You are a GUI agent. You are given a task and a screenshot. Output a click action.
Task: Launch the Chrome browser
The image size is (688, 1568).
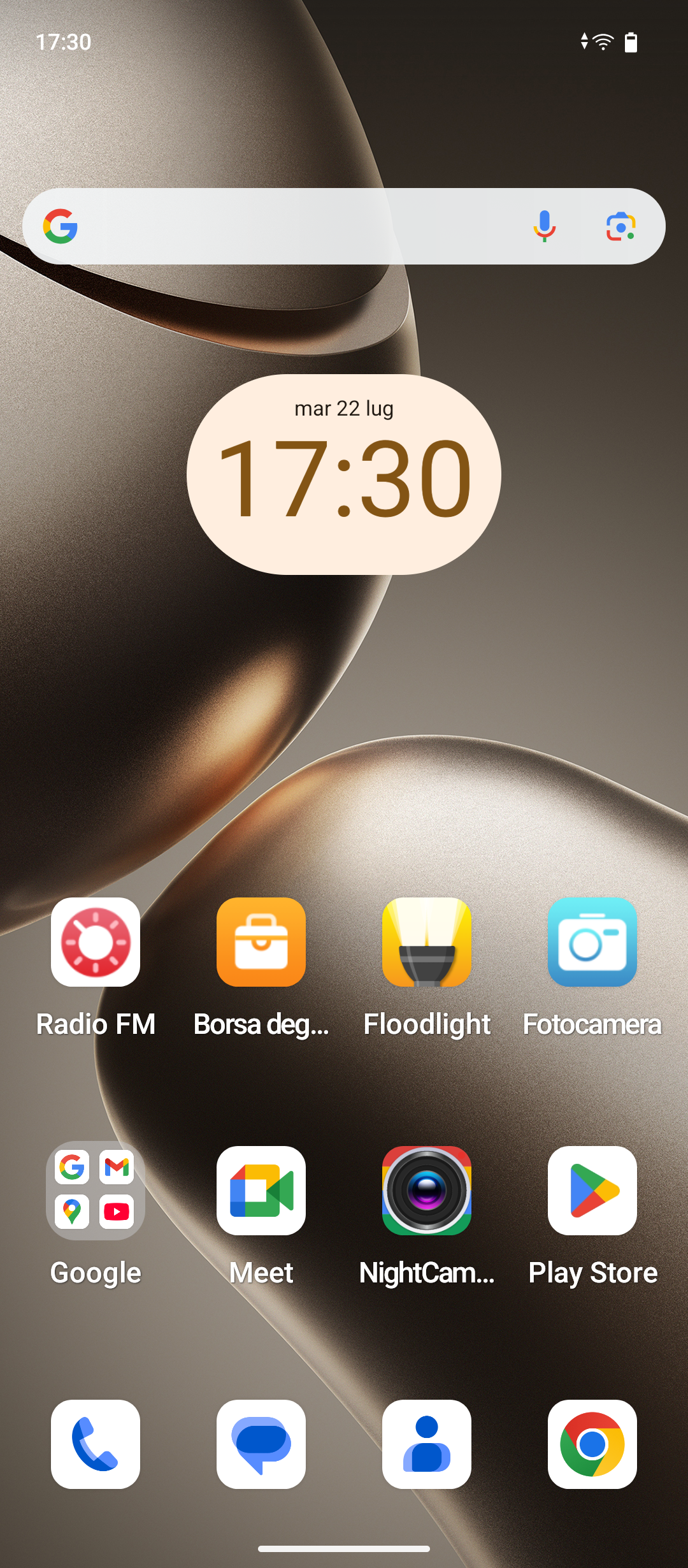click(592, 1444)
